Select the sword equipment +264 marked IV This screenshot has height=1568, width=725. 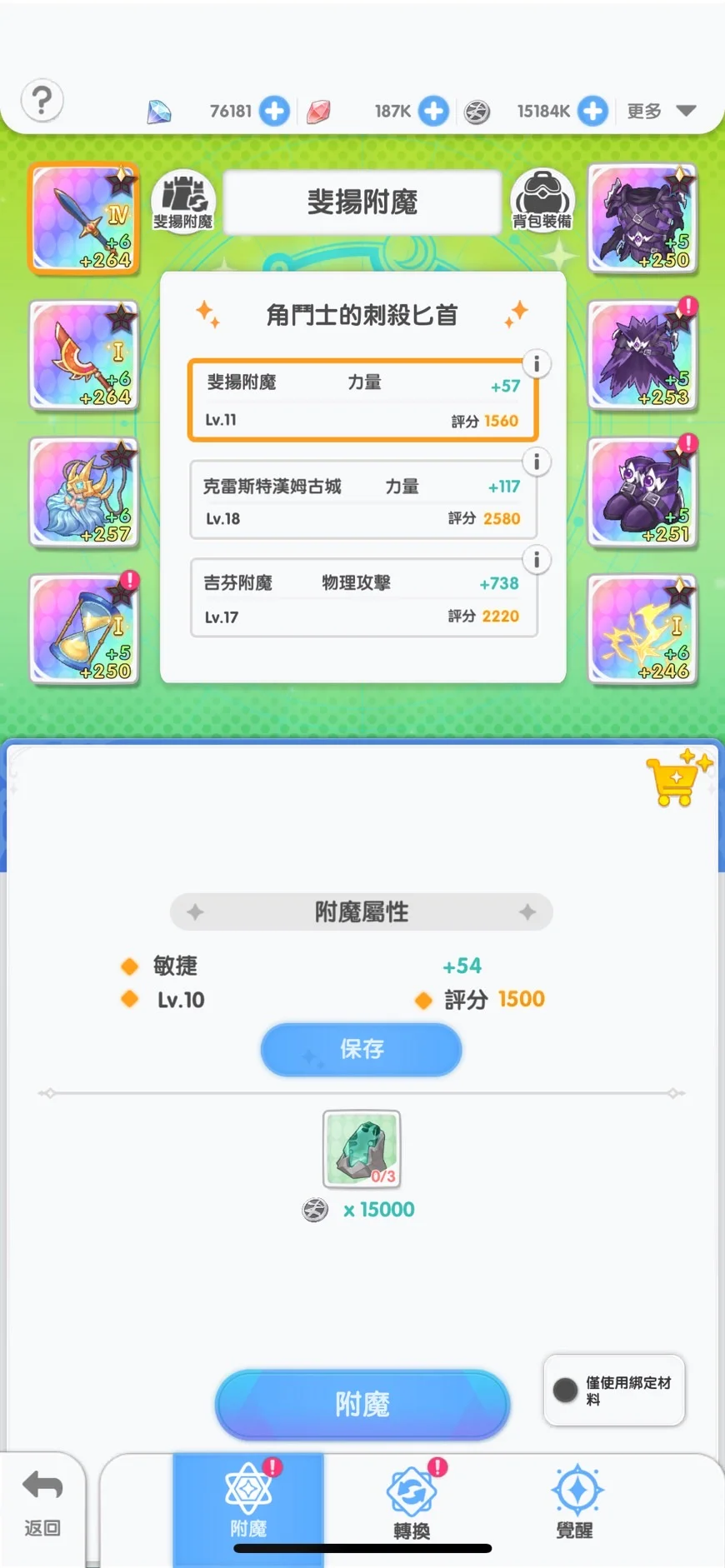click(x=83, y=218)
